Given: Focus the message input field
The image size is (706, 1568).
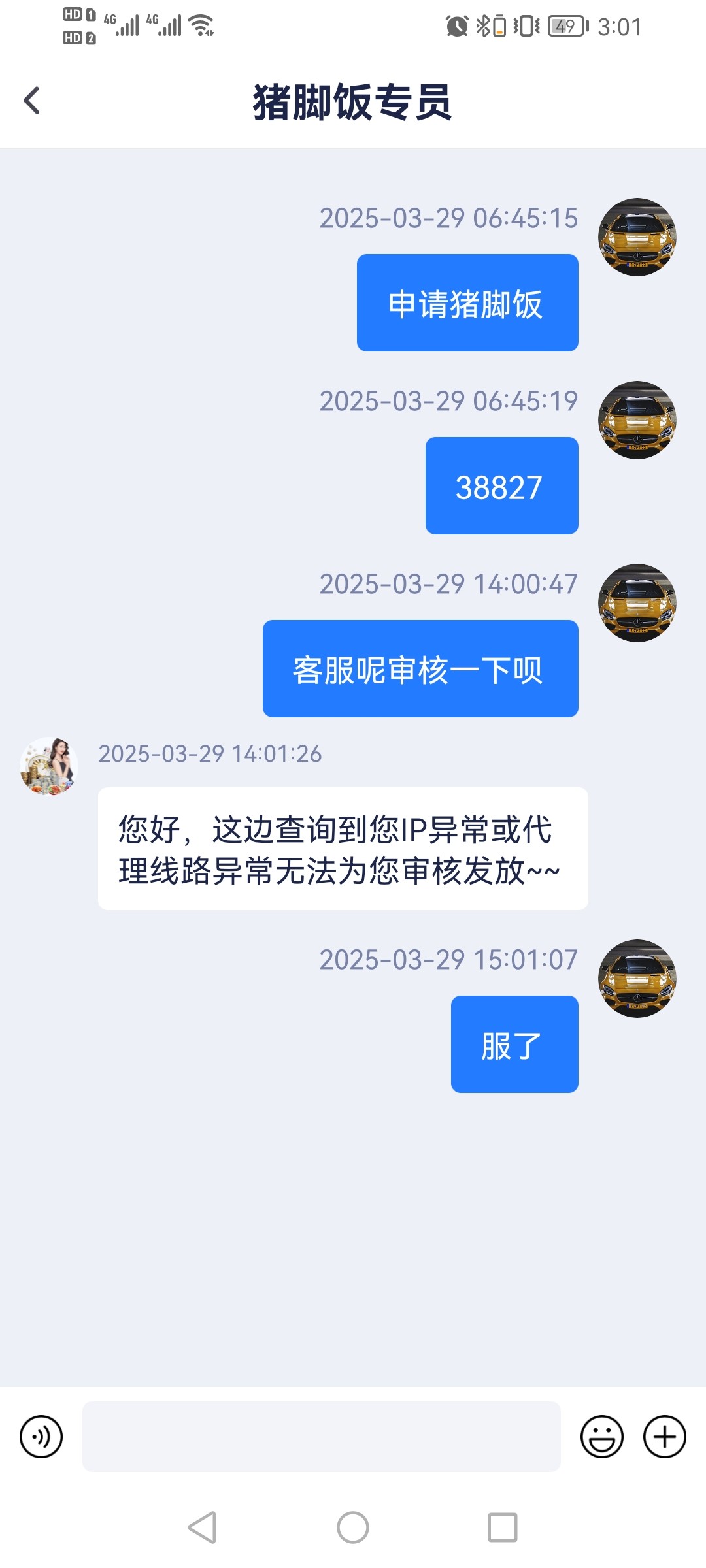Looking at the screenshot, I should (x=321, y=1437).
